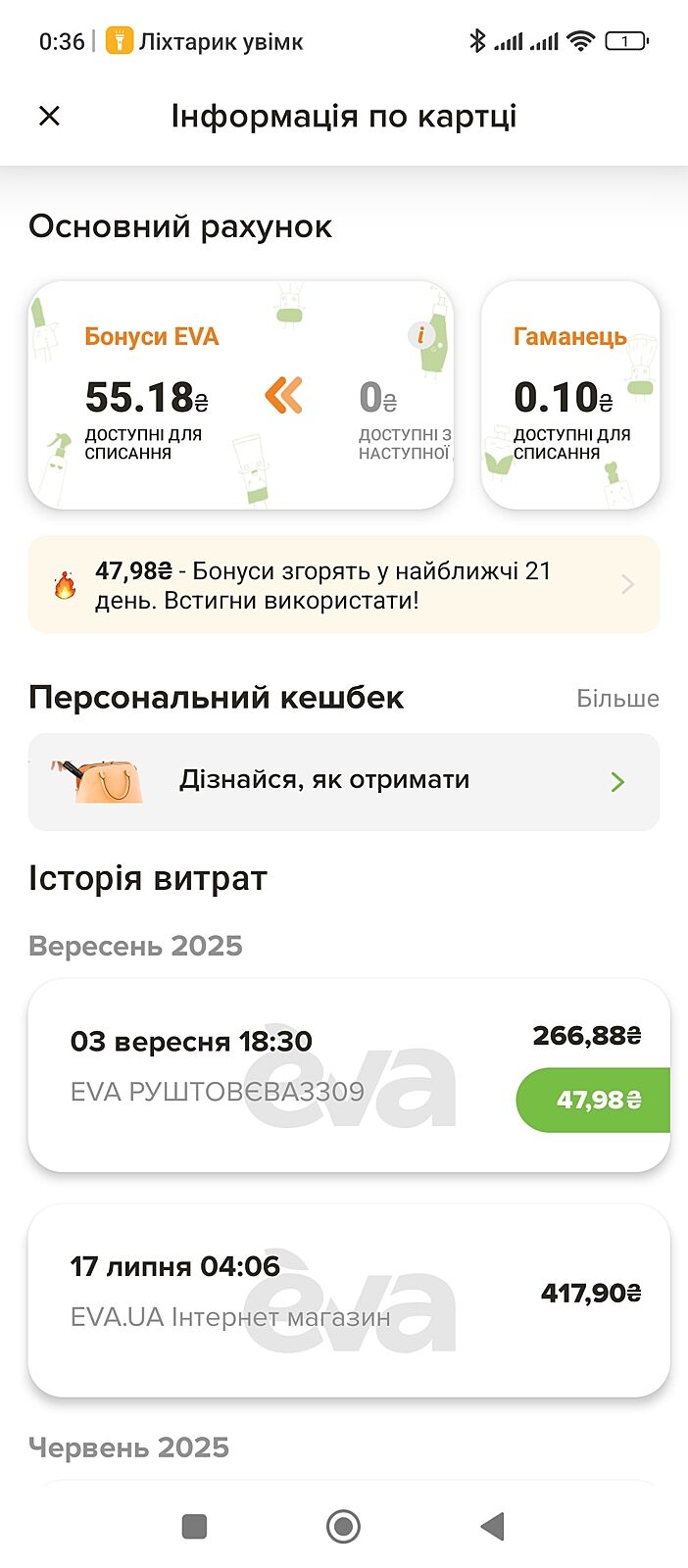
Task: Open the 03 вересня 18:30 purchase
Action: pyautogui.click(x=294, y=1075)
